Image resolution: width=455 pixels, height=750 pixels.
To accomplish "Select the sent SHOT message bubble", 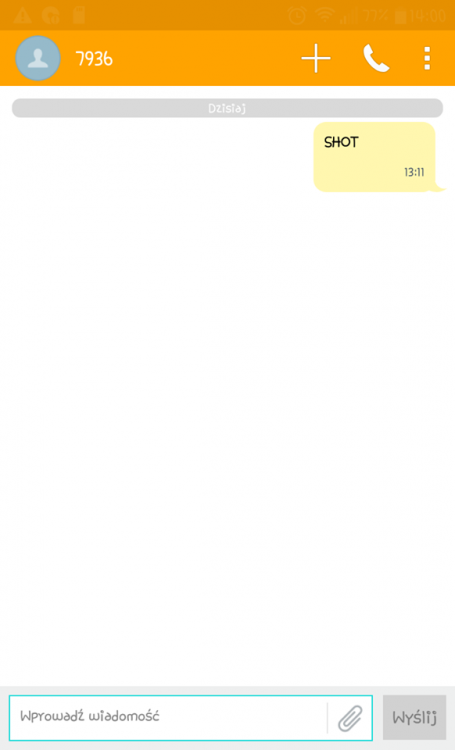I will 376,157.
